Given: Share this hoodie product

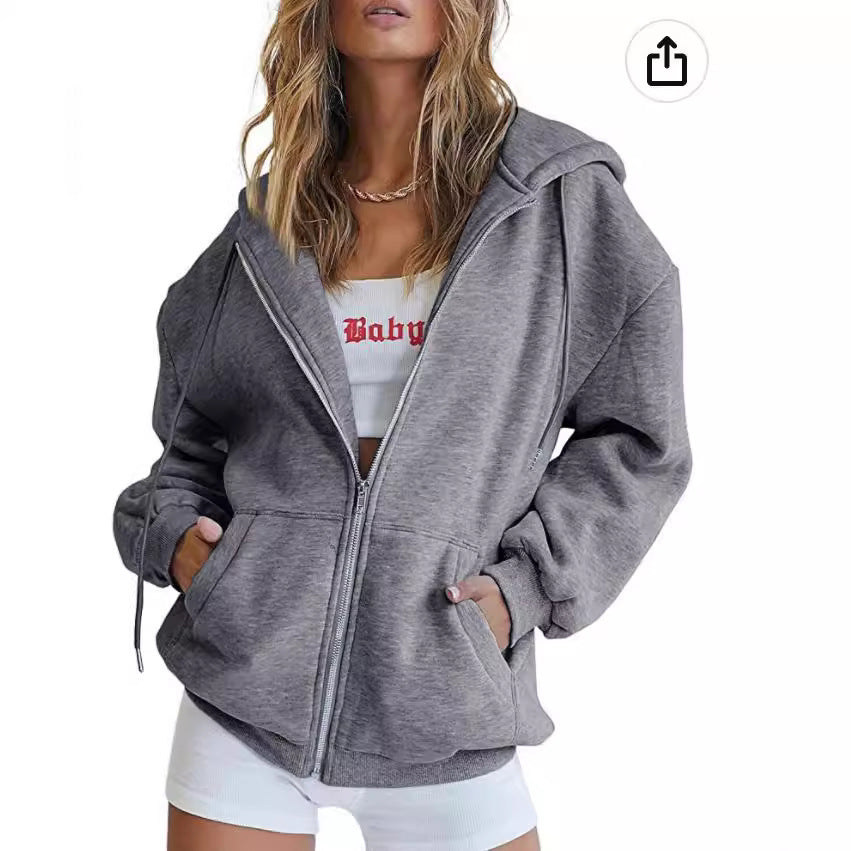Looking at the screenshot, I should (x=666, y=61).
